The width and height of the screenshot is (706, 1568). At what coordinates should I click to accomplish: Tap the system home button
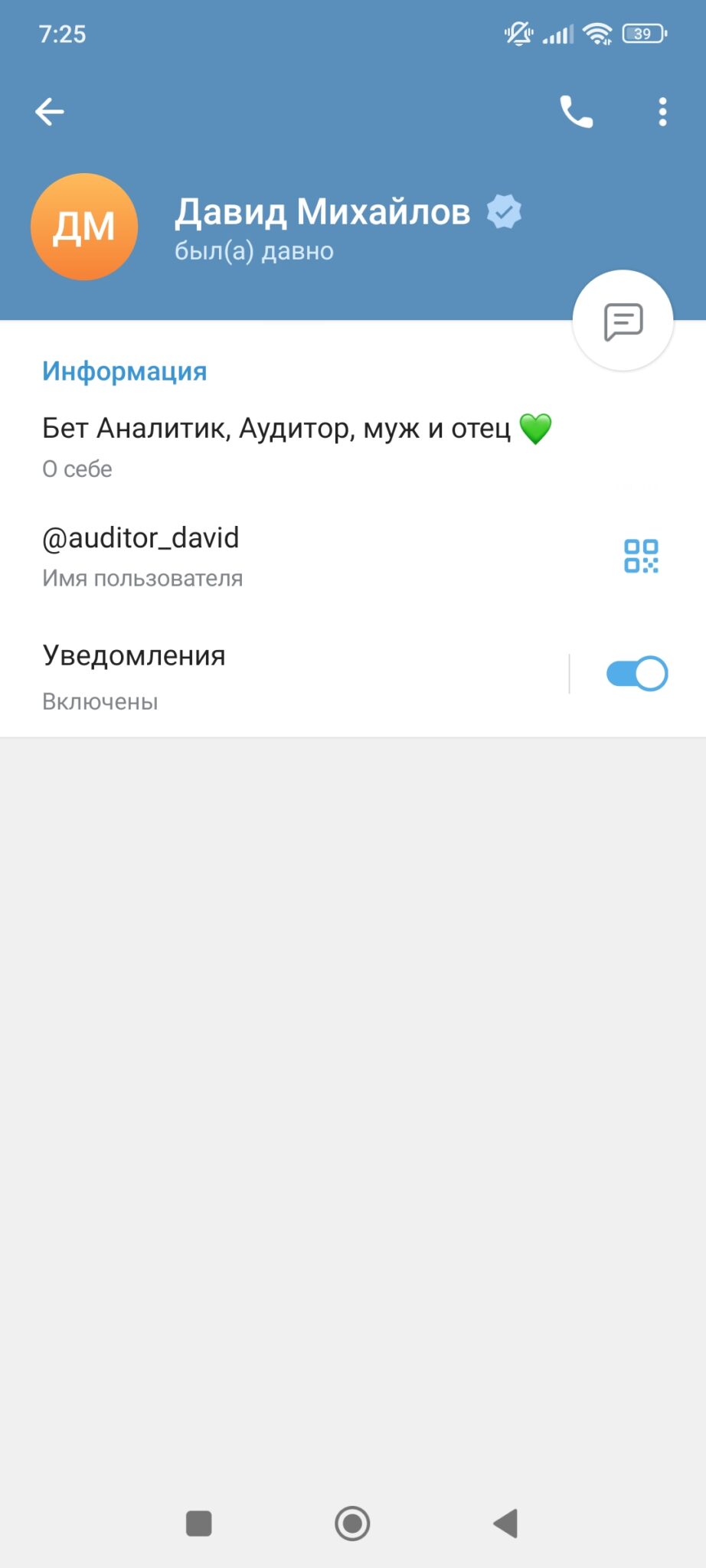pos(352,1524)
